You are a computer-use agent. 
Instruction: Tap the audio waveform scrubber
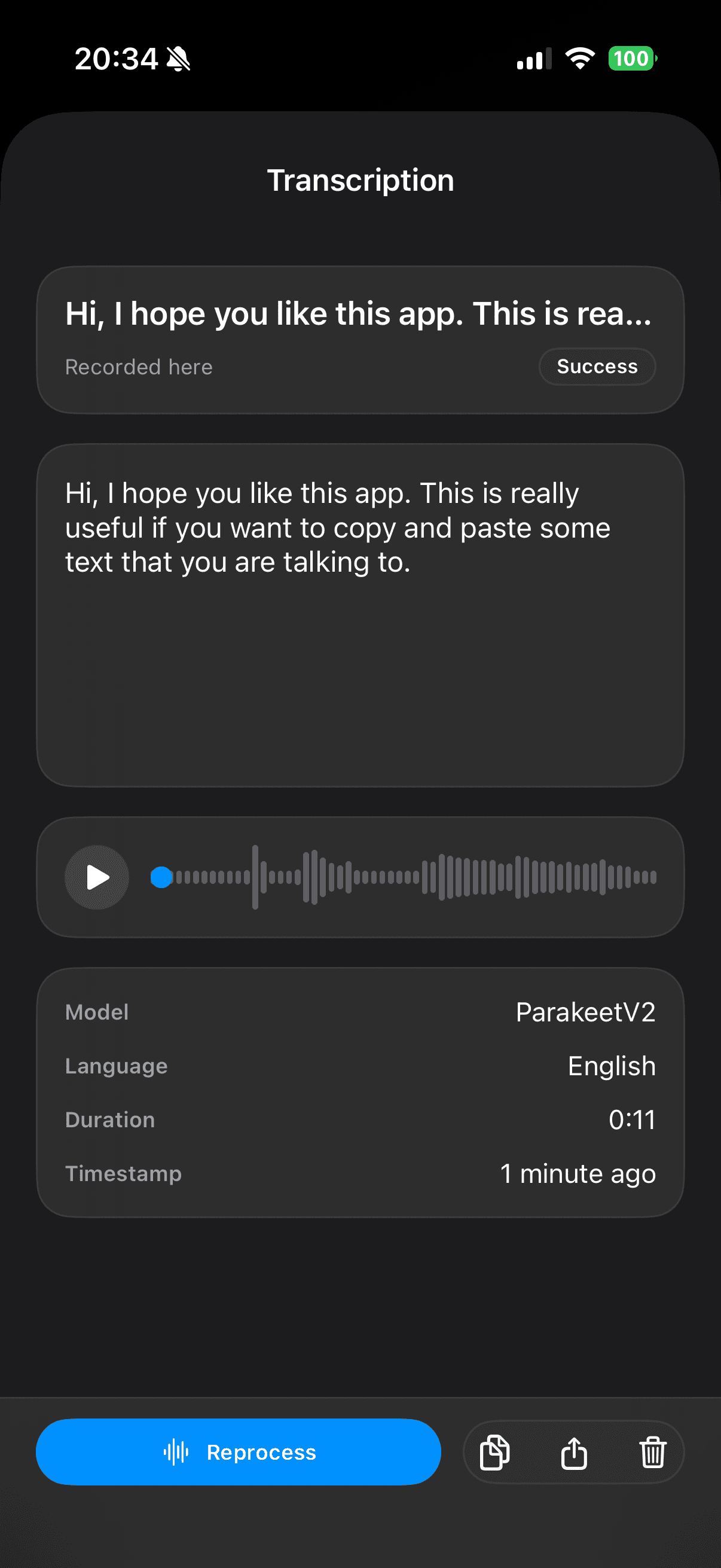point(404,877)
